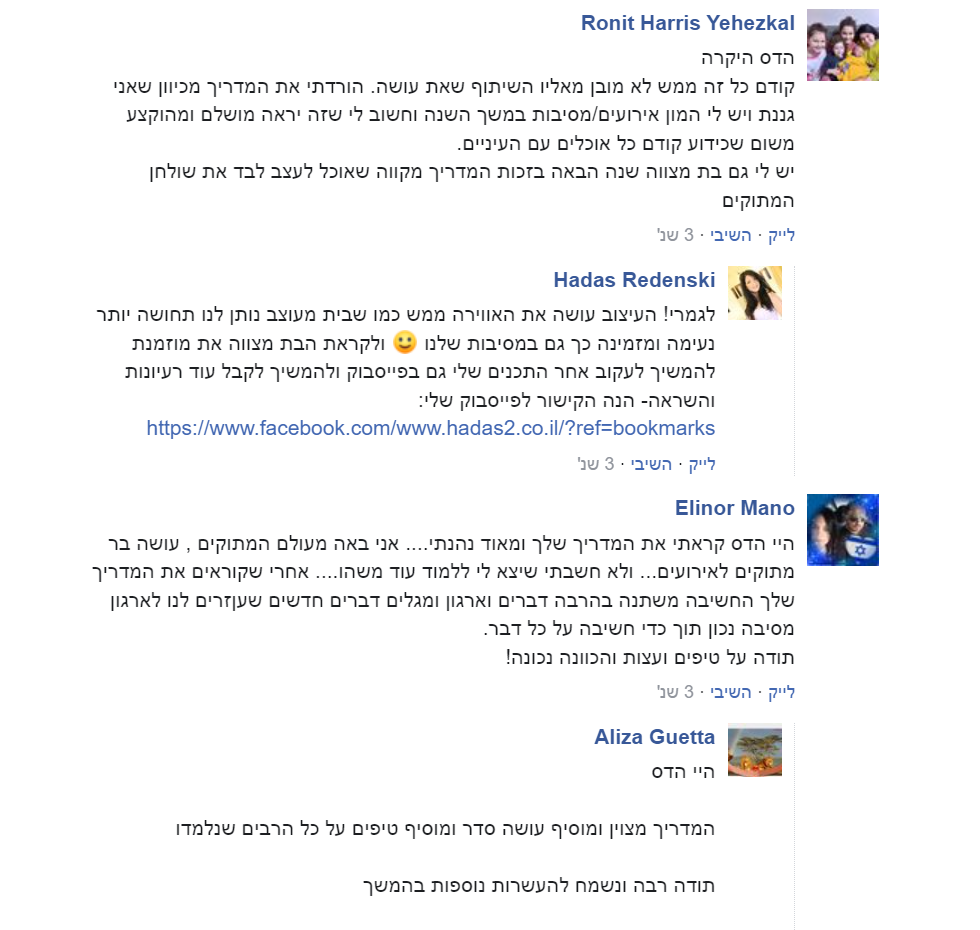Open Ronit Harris Yehezkal's profile name
This screenshot has height=930, width=980.
pos(687,23)
